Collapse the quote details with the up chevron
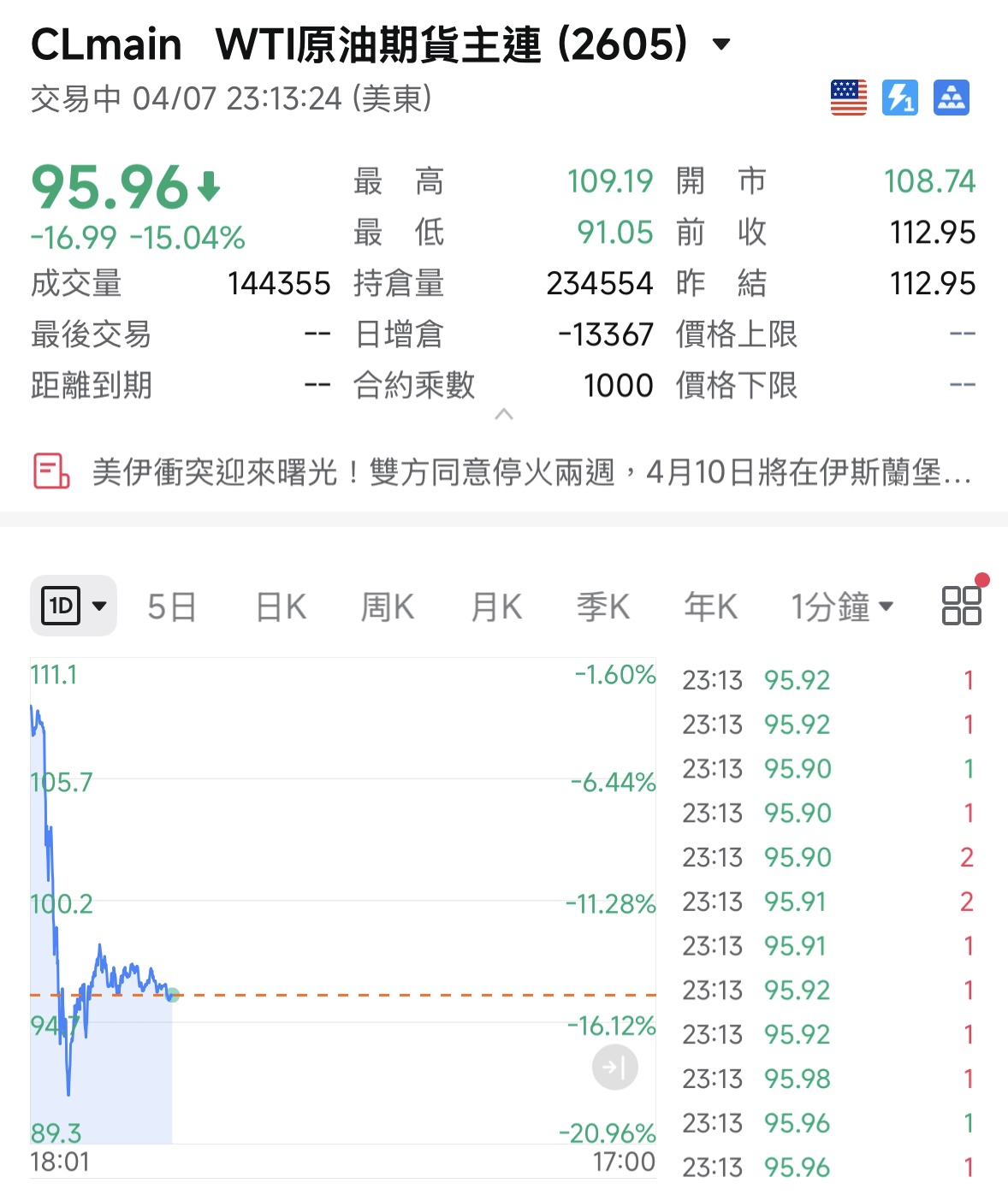Image resolution: width=1008 pixels, height=1201 pixels. point(504,415)
